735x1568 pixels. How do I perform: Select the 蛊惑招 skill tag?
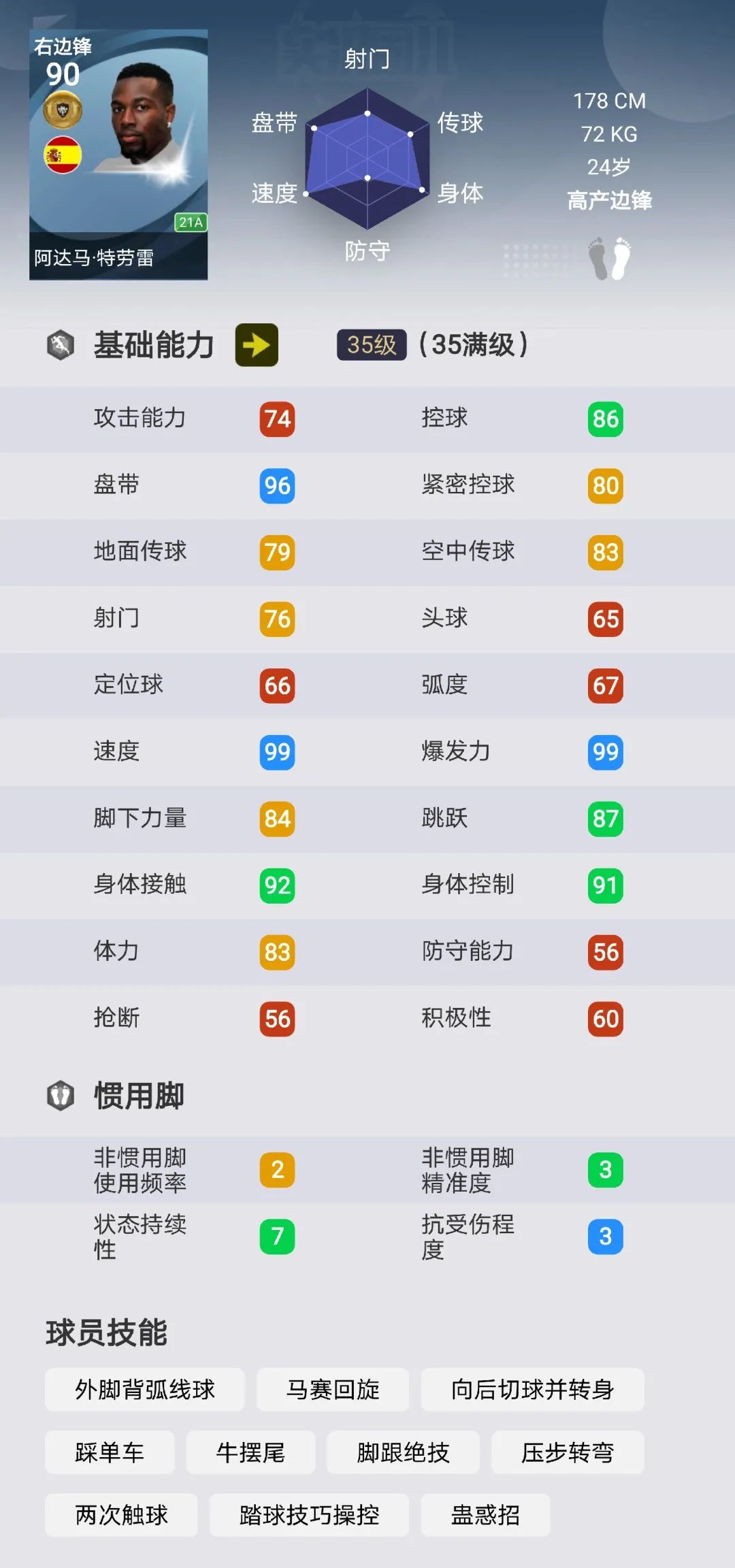click(485, 1515)
